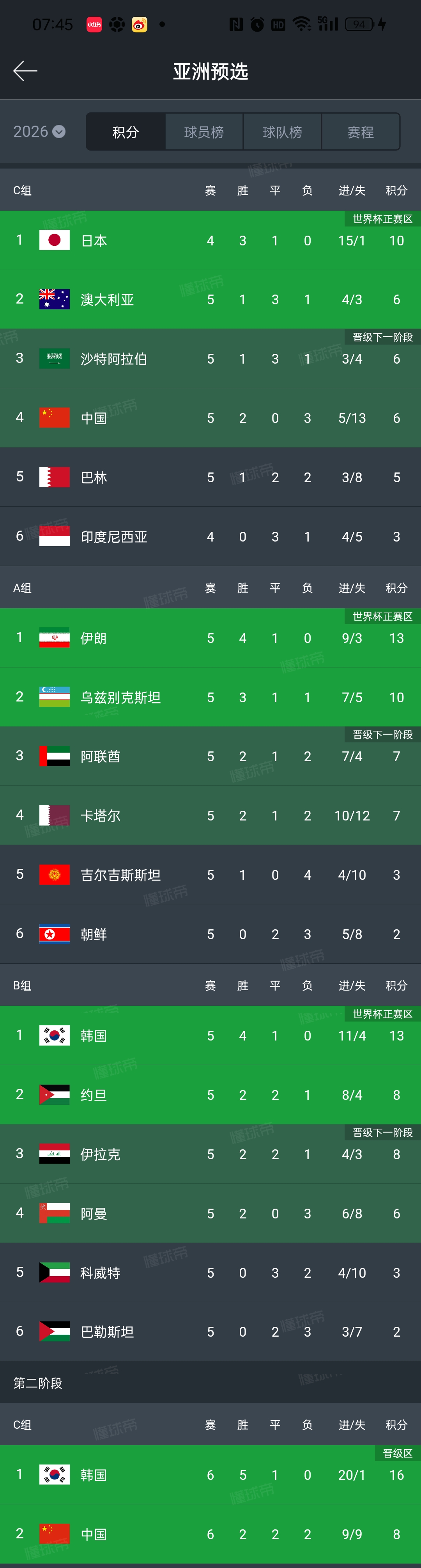Screen dimensions: 421x1568
Task: Open the 日本 team row
Action: click(x=94, y=240)
